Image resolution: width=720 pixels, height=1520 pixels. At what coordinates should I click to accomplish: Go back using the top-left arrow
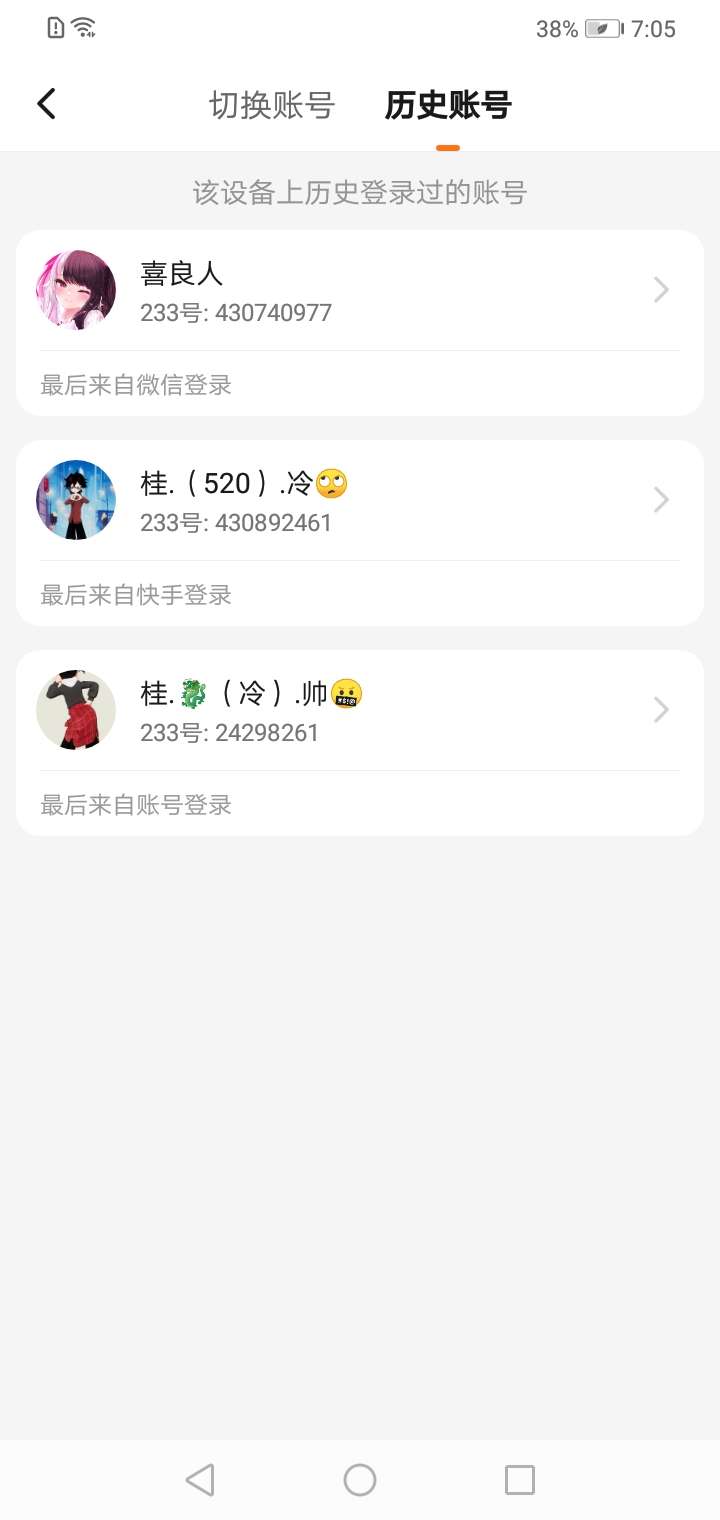coord(46,104)
